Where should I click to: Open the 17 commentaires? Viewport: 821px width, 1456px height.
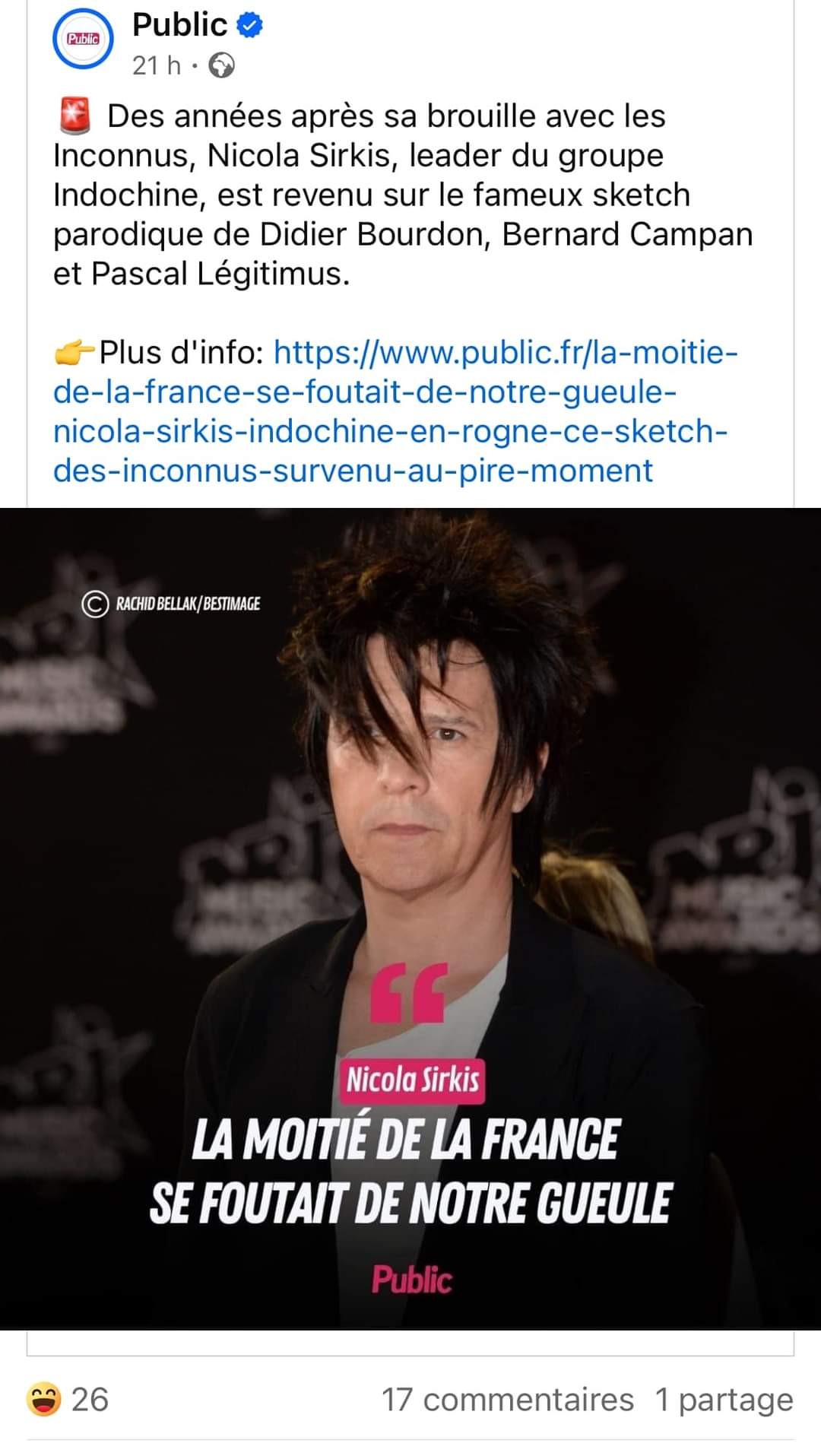pyautogui.click(x=507, y=1399)
